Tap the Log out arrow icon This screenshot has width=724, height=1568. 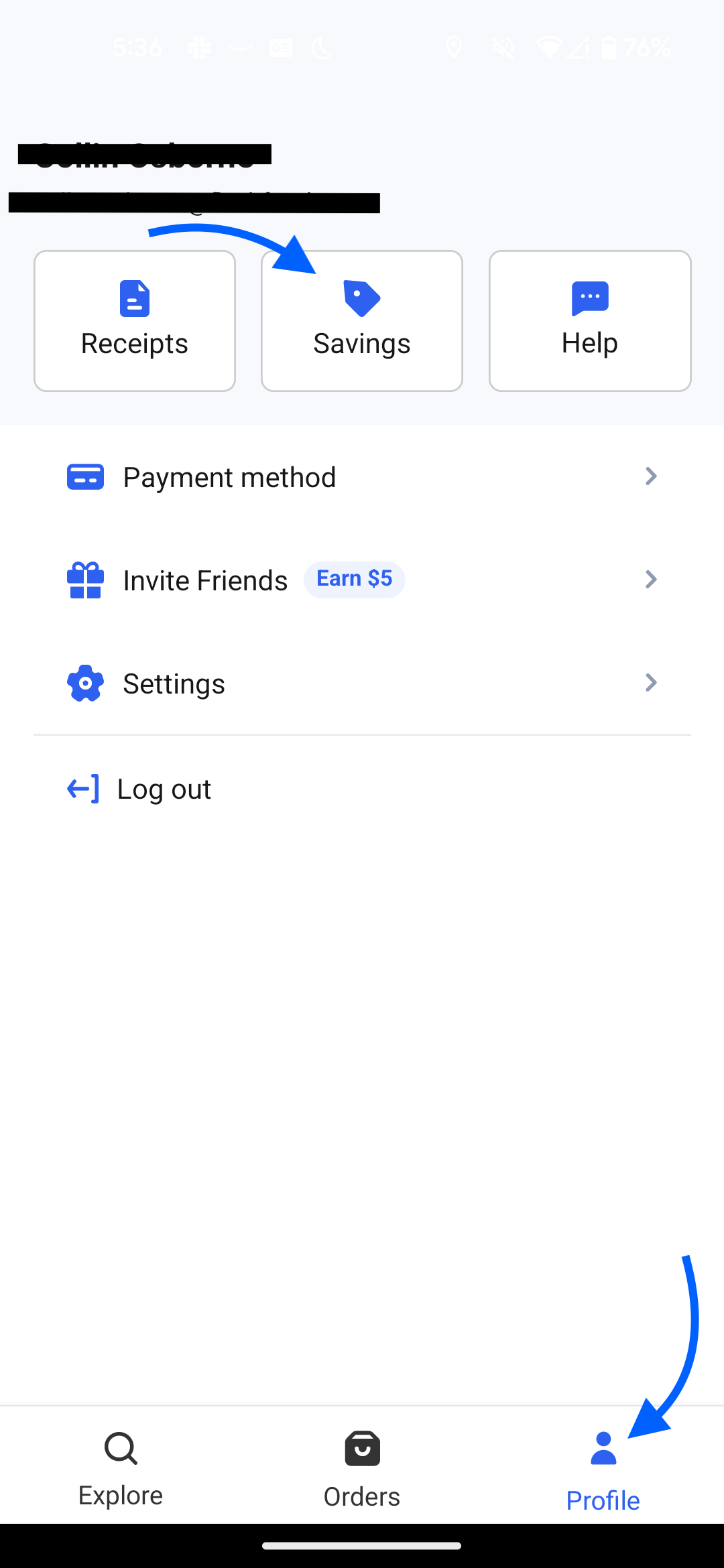pyautogui.click(x=81, y=789)
